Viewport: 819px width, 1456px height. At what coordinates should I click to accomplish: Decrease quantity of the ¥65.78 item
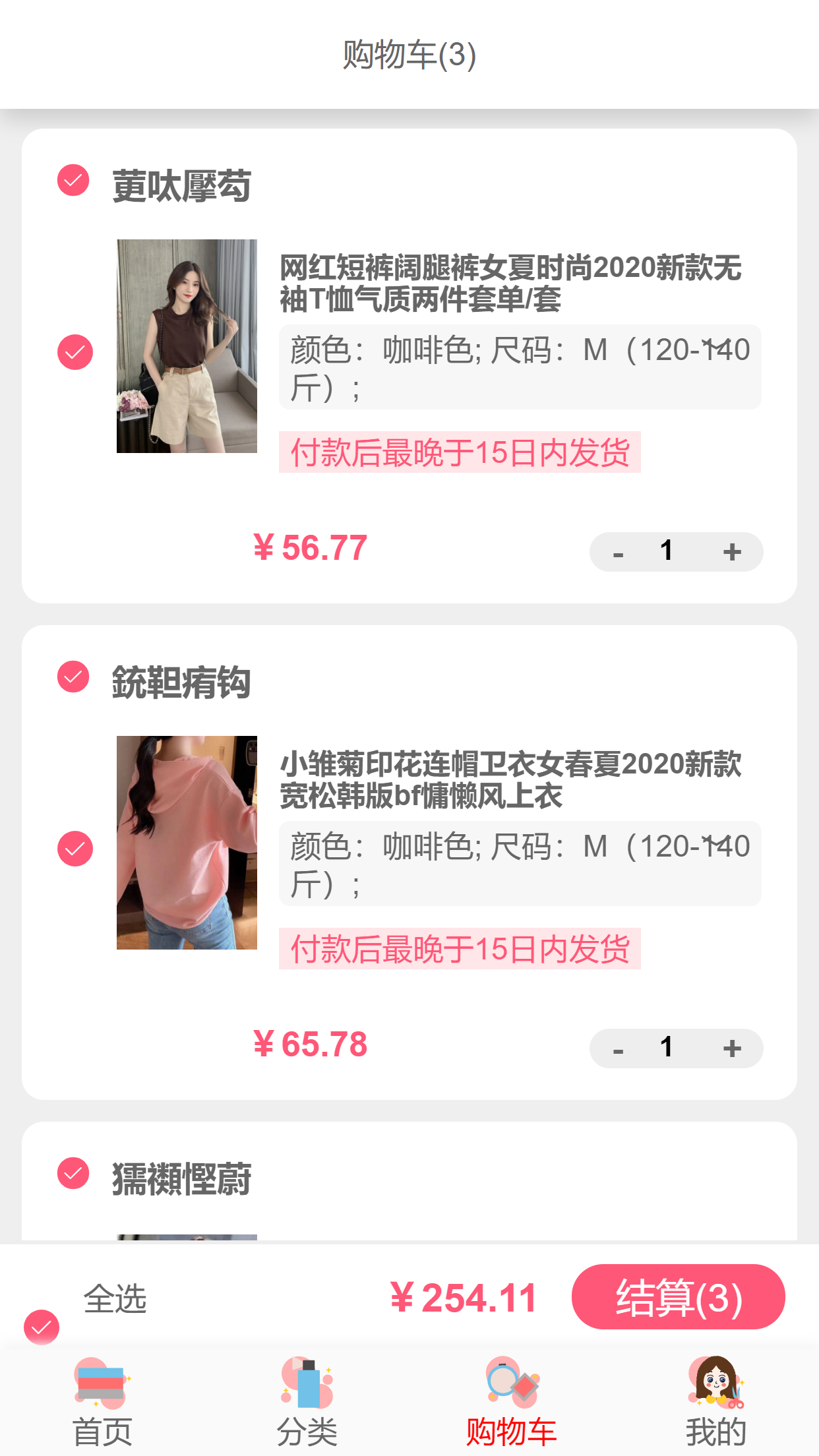click(x=618, y=1048)
